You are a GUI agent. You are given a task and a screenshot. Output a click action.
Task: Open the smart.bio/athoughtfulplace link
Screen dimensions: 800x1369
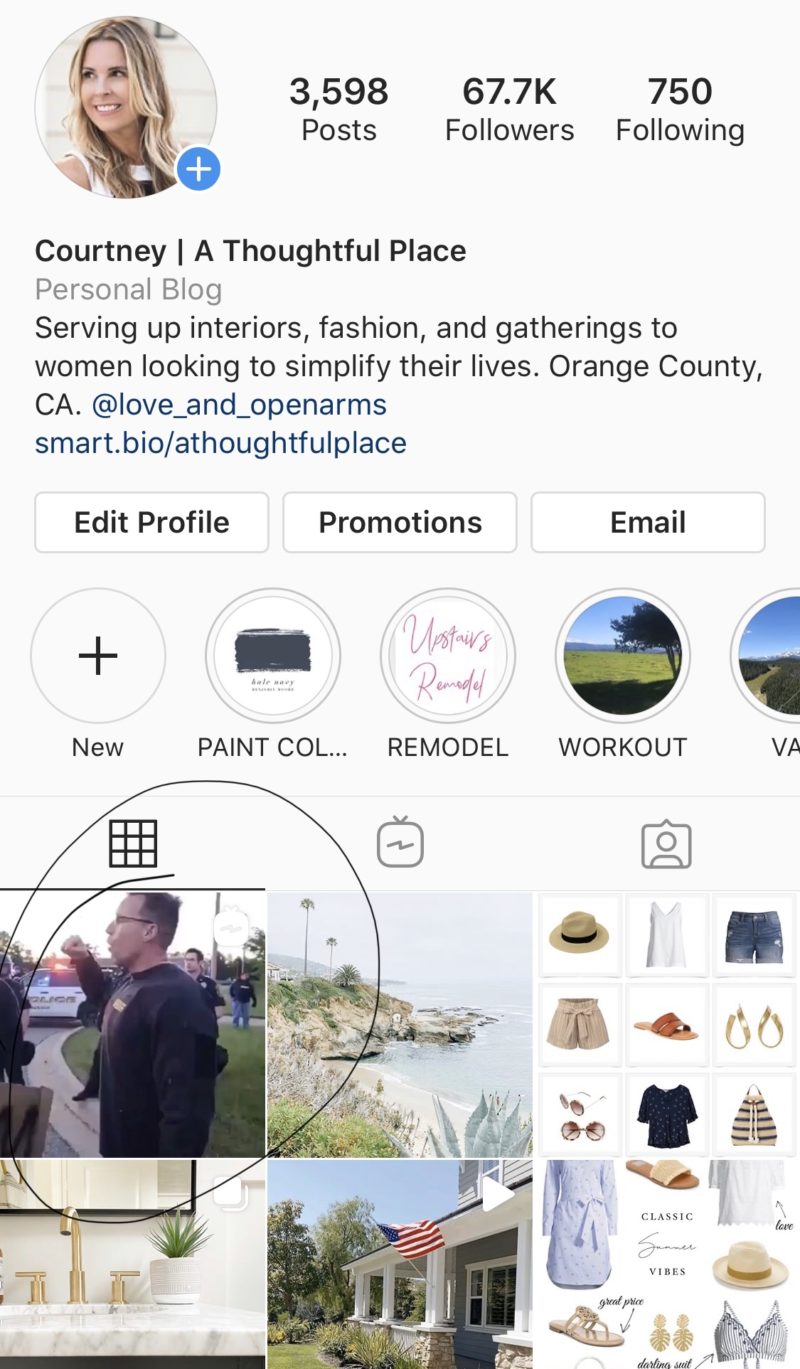[221, 443]
